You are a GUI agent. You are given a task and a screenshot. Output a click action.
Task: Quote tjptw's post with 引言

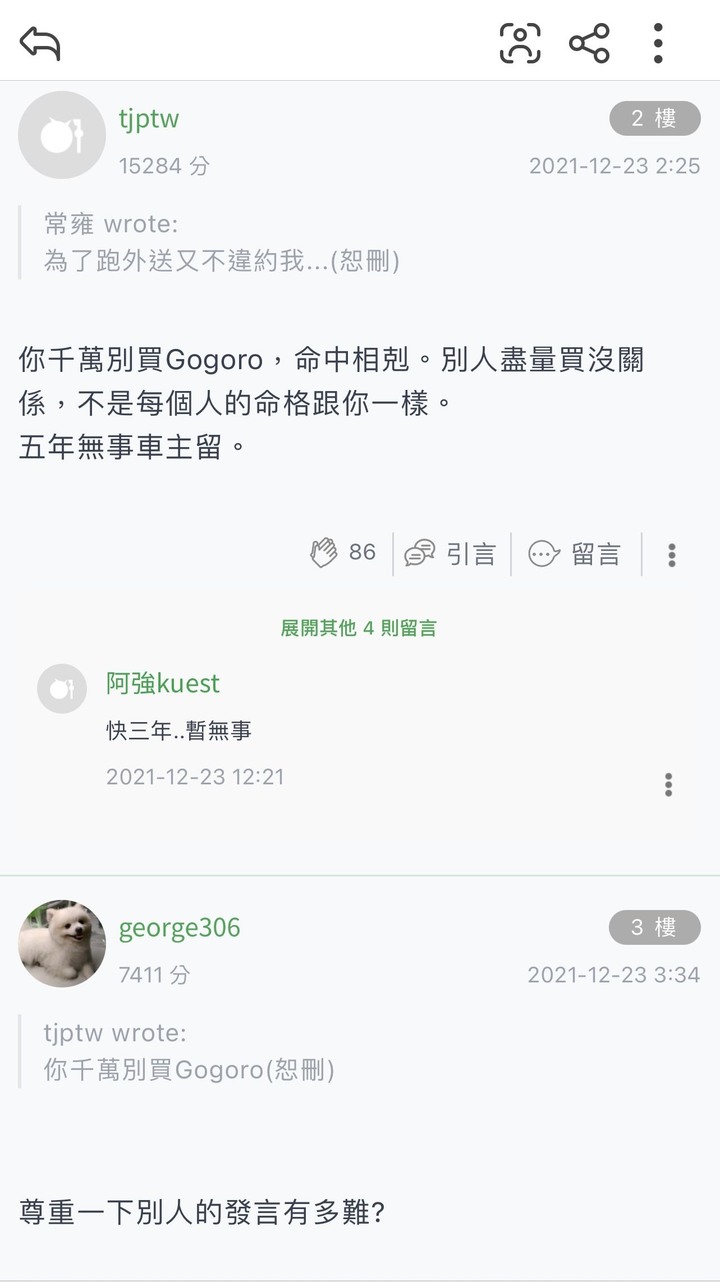(x=451, y=553)
